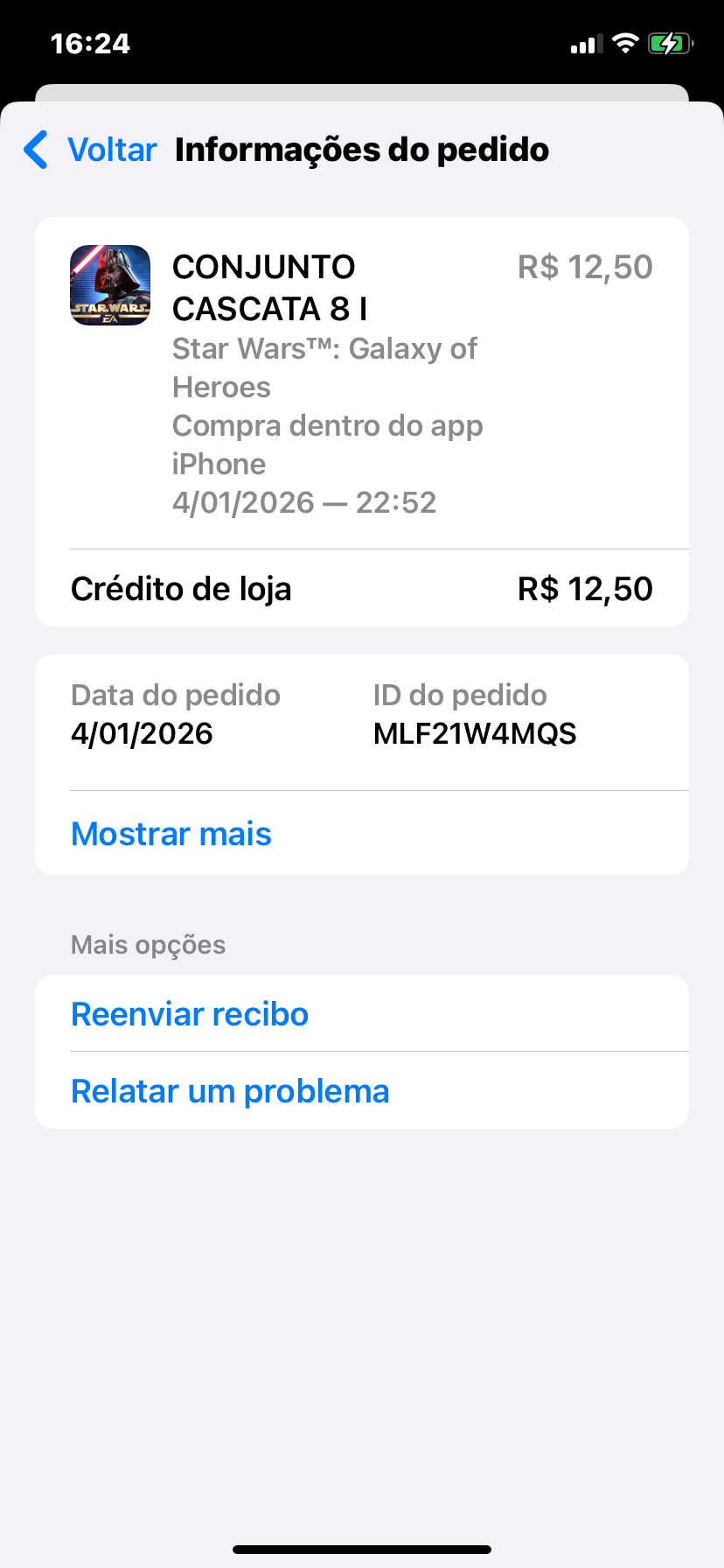Image resolution: width=724 pixels, height=1568 pixels.
Task: Select Reenviar recibo
Action: click(190, 1014)
